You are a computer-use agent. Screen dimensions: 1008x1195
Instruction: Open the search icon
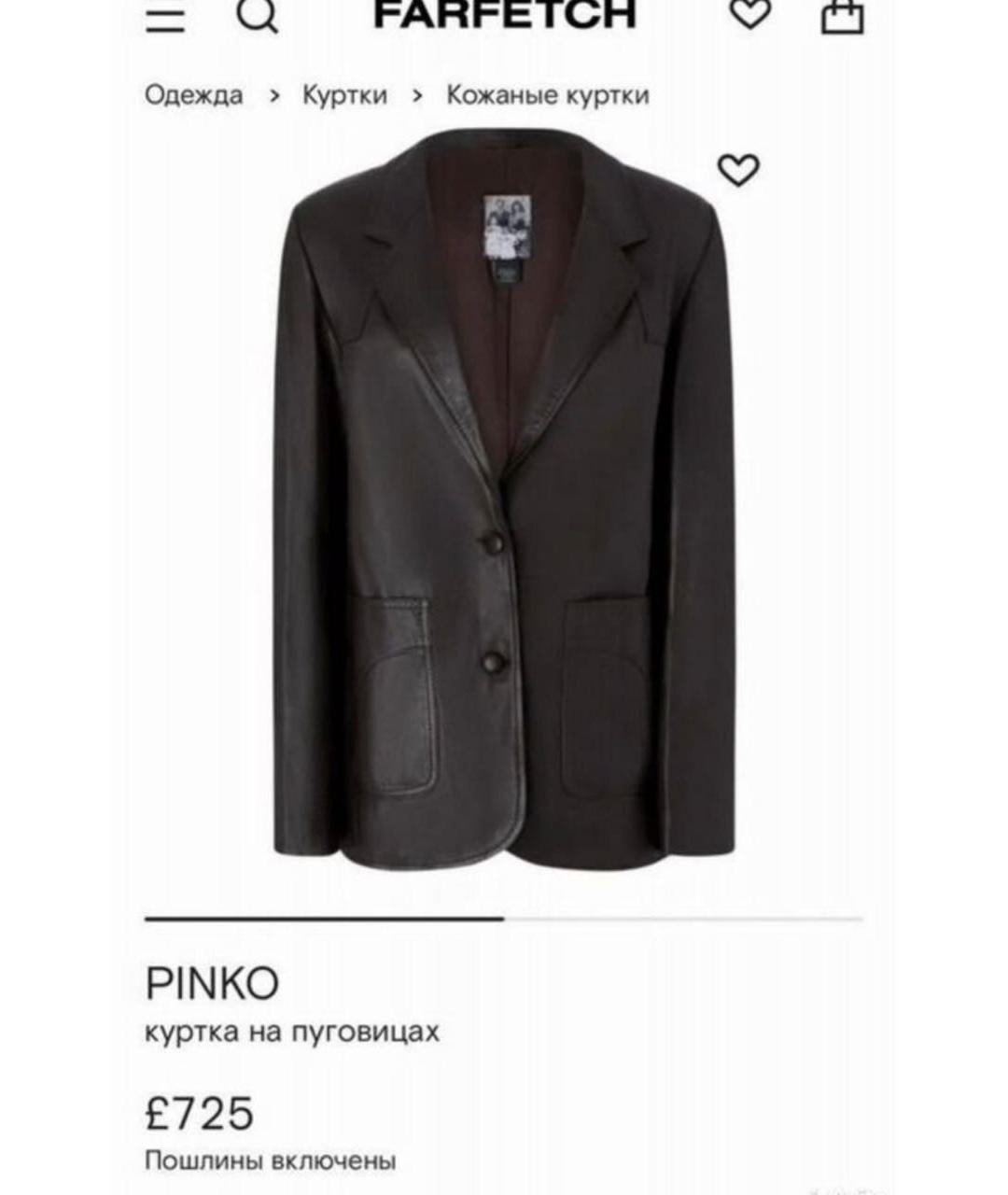[256, 16]
